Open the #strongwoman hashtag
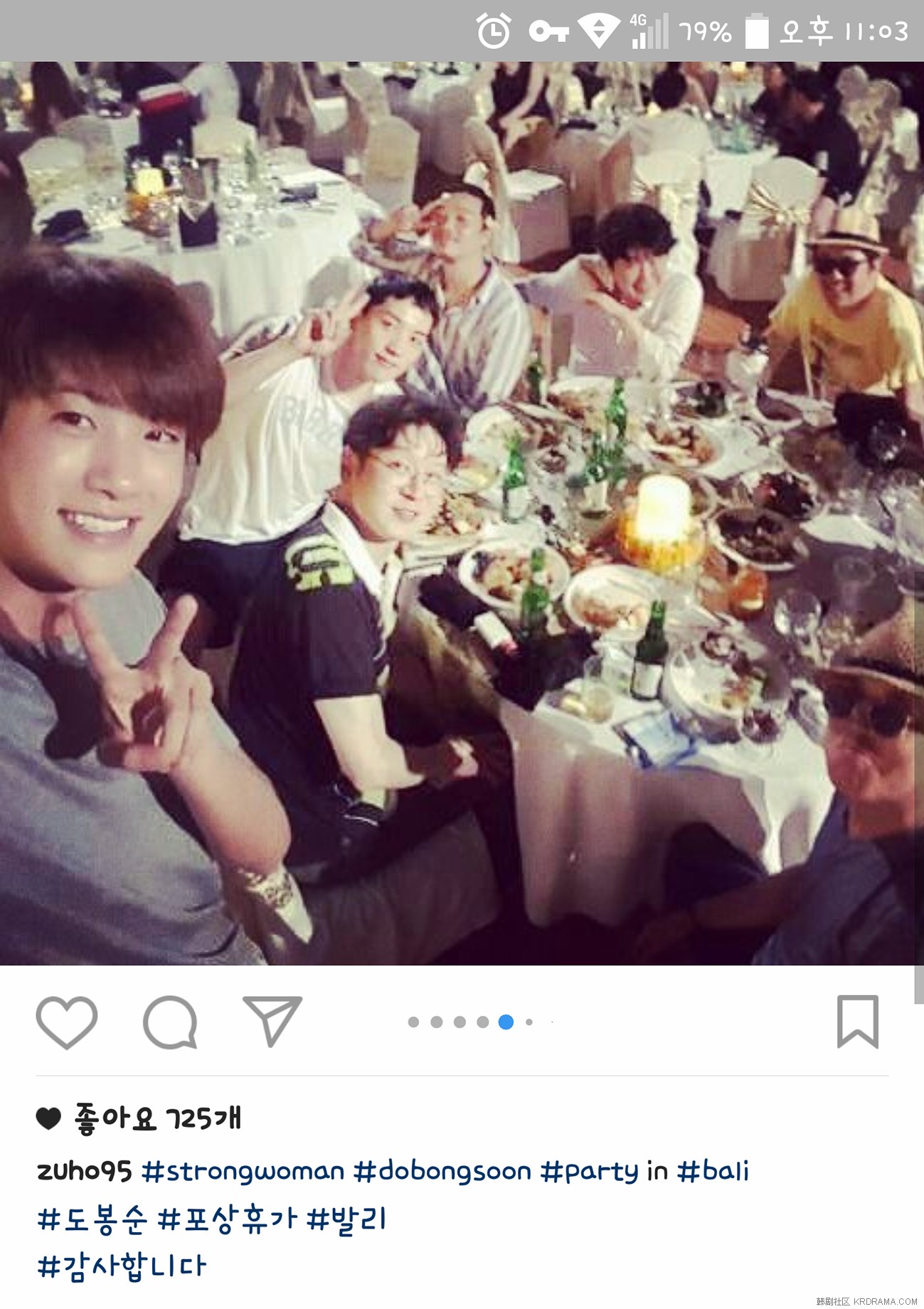 click(243, 1171)
